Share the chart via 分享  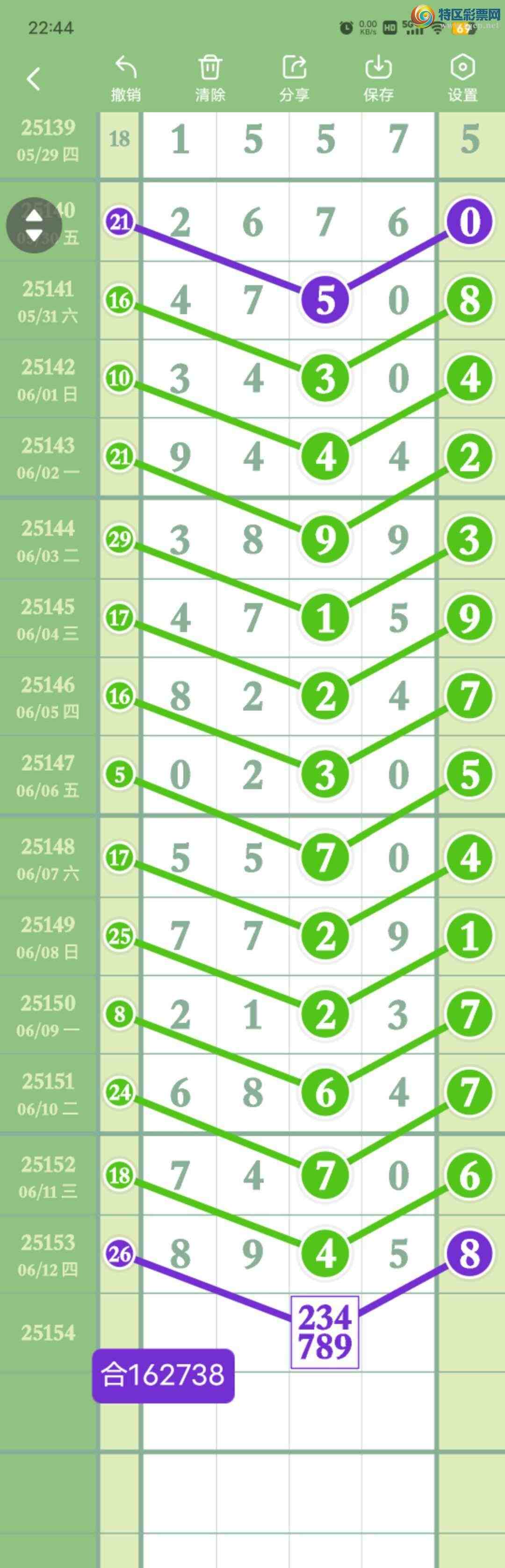click(294, 78)
